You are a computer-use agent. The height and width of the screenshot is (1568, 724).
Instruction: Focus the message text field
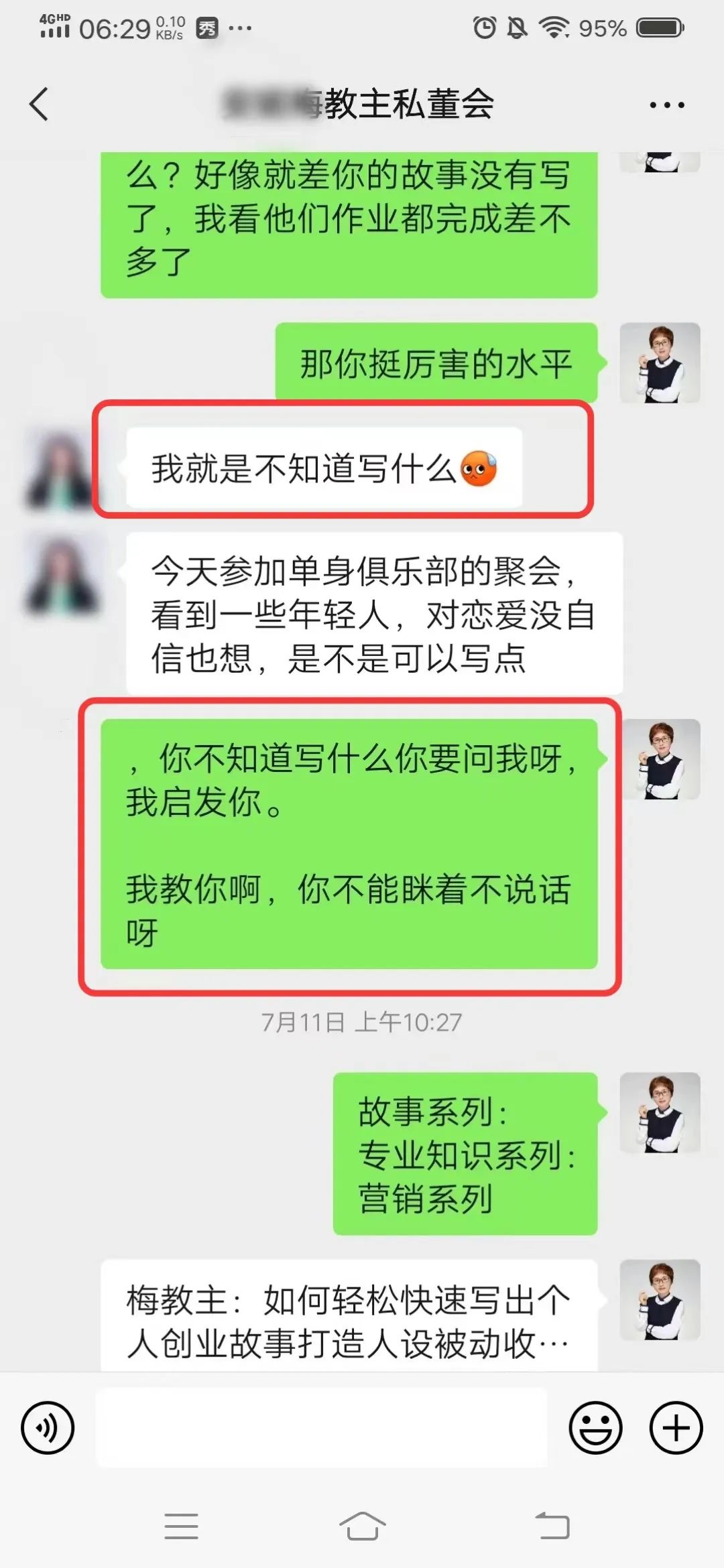coord(322,1427)
